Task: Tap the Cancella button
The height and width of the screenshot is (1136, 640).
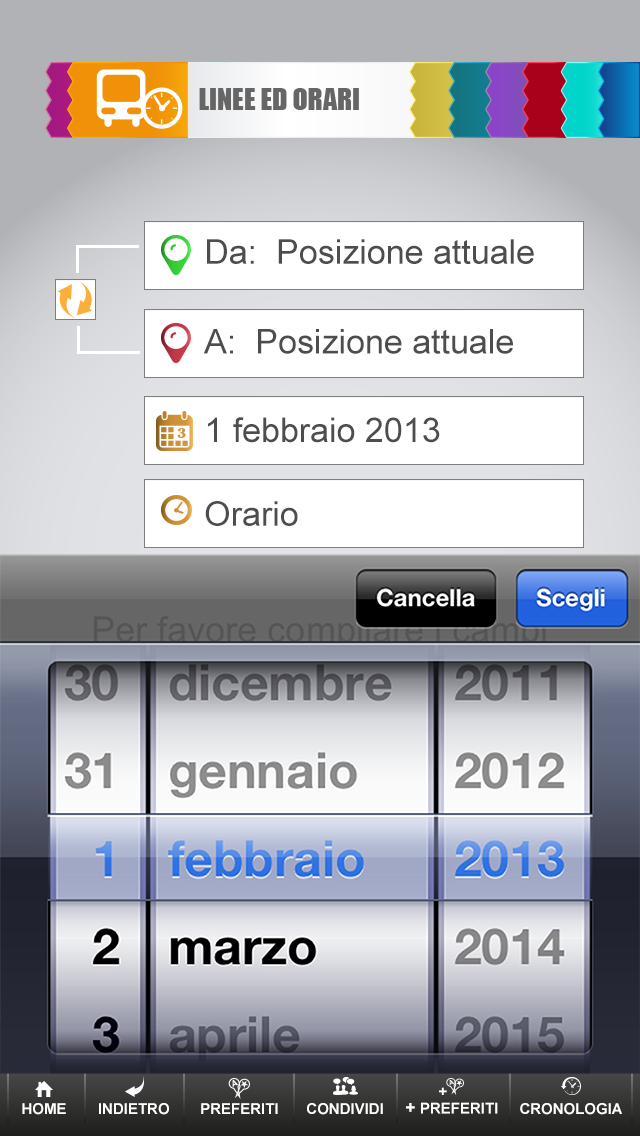Action: point(425,598)
